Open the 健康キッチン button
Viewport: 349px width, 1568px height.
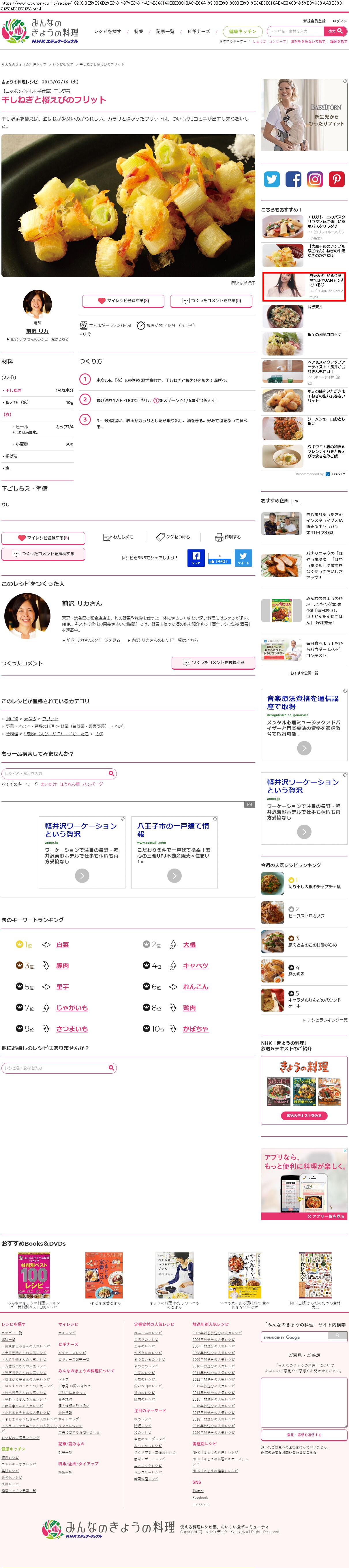(x=243, y=31)
